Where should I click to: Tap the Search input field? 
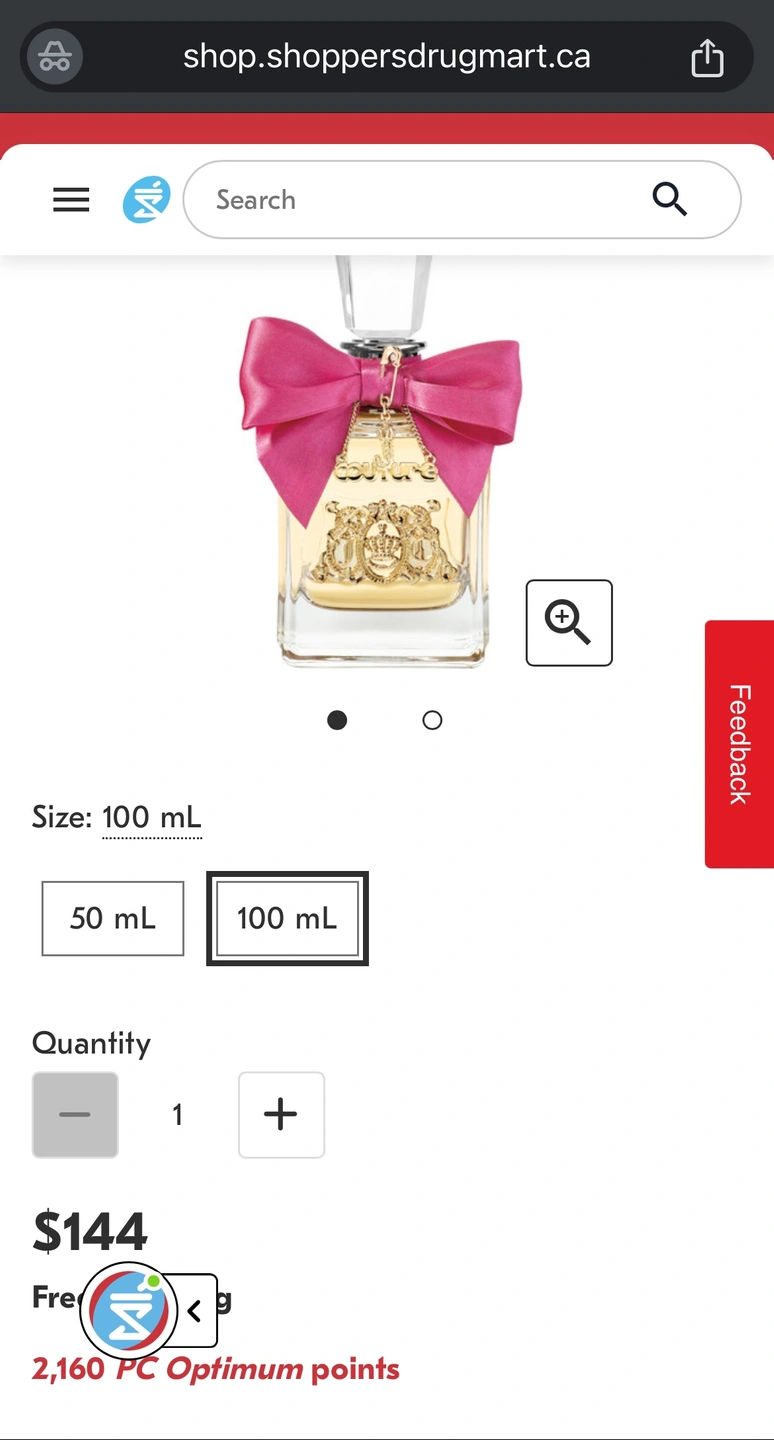coord(420,200)
